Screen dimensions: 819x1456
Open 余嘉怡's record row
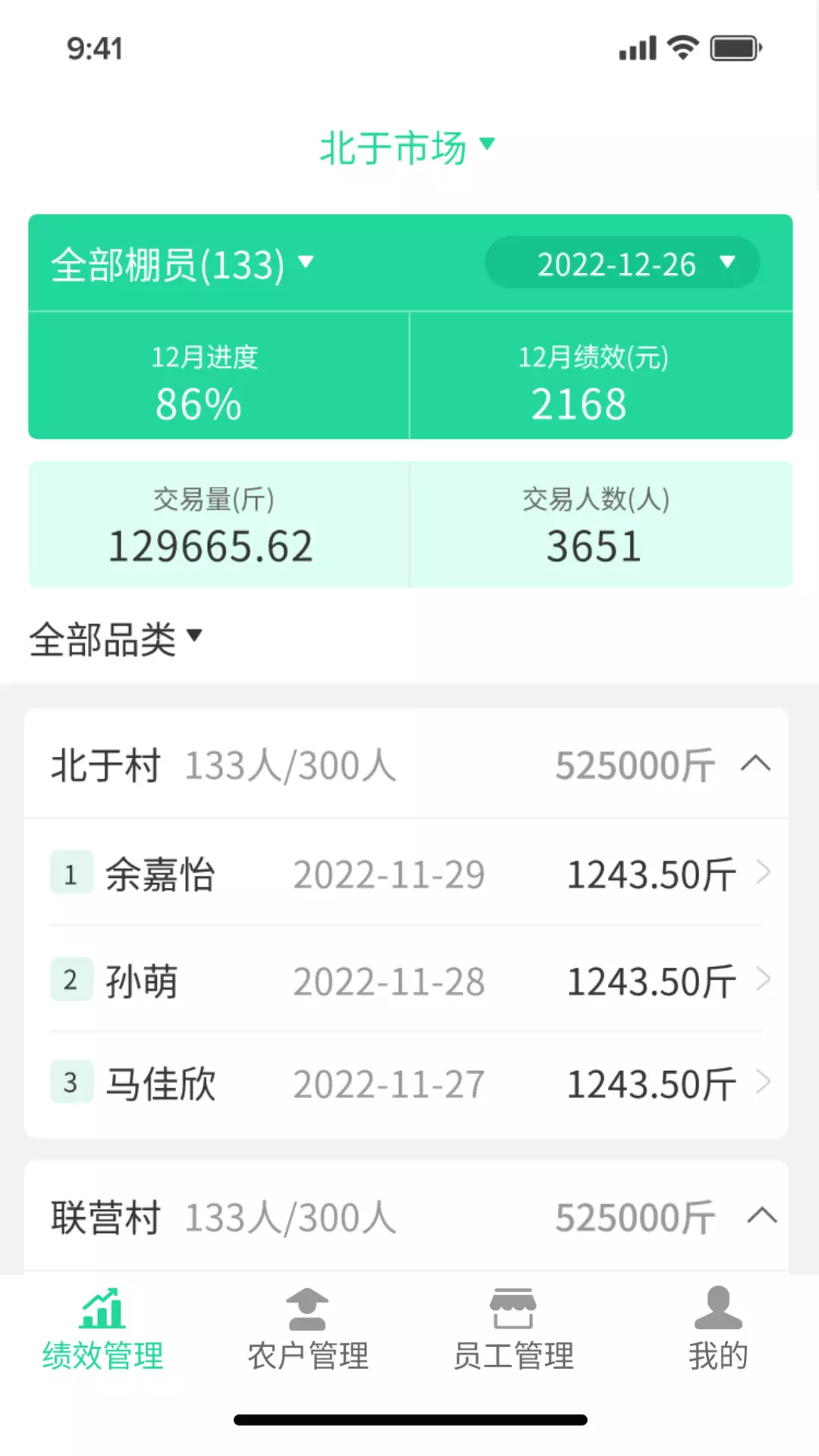click(x=406, y=873)
